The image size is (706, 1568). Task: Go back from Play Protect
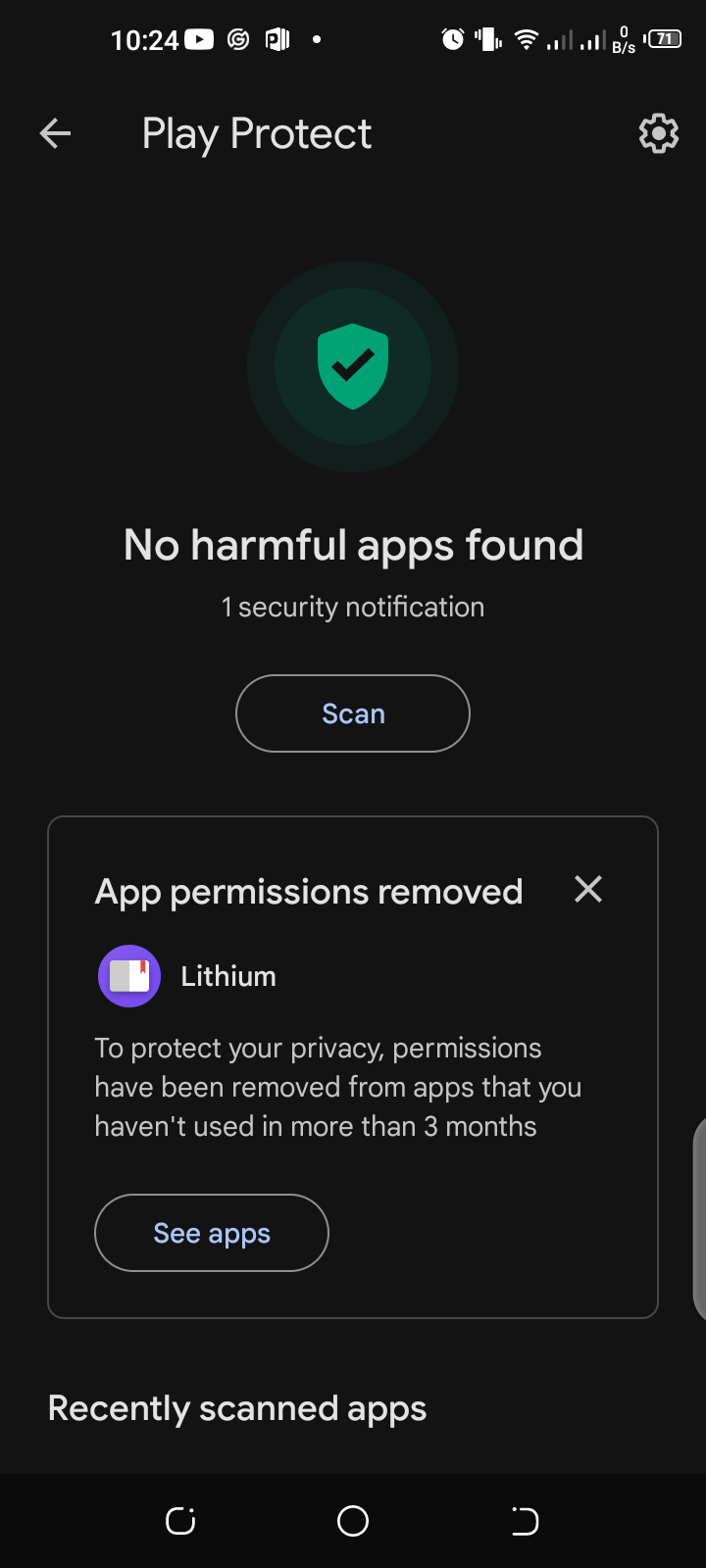(x=55, y=133)
